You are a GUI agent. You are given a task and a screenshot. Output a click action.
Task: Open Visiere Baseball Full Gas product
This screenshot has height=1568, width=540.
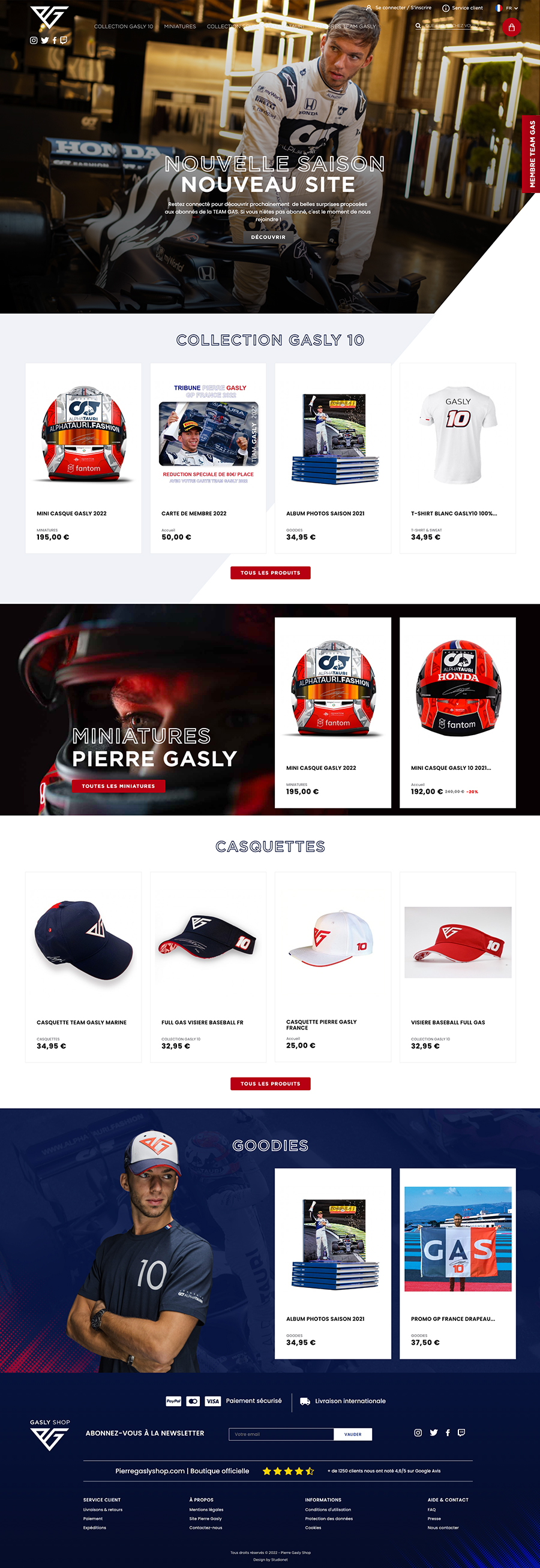pos(457,967)
